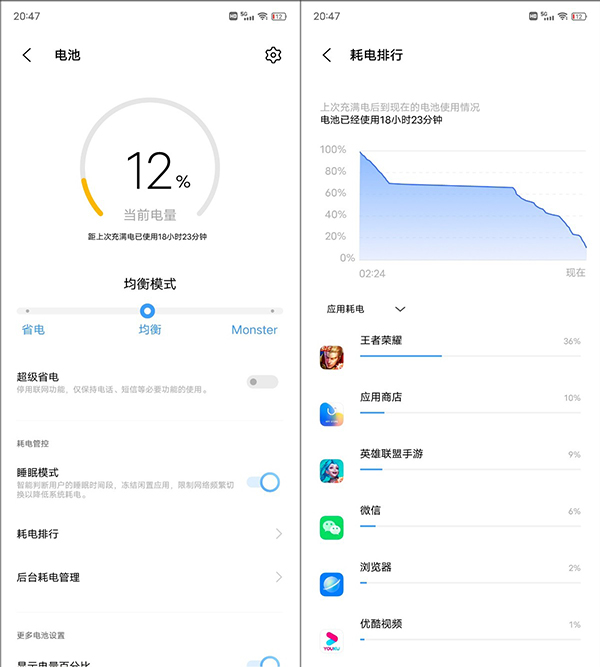Open 微信 power usage details

[450, 517]
